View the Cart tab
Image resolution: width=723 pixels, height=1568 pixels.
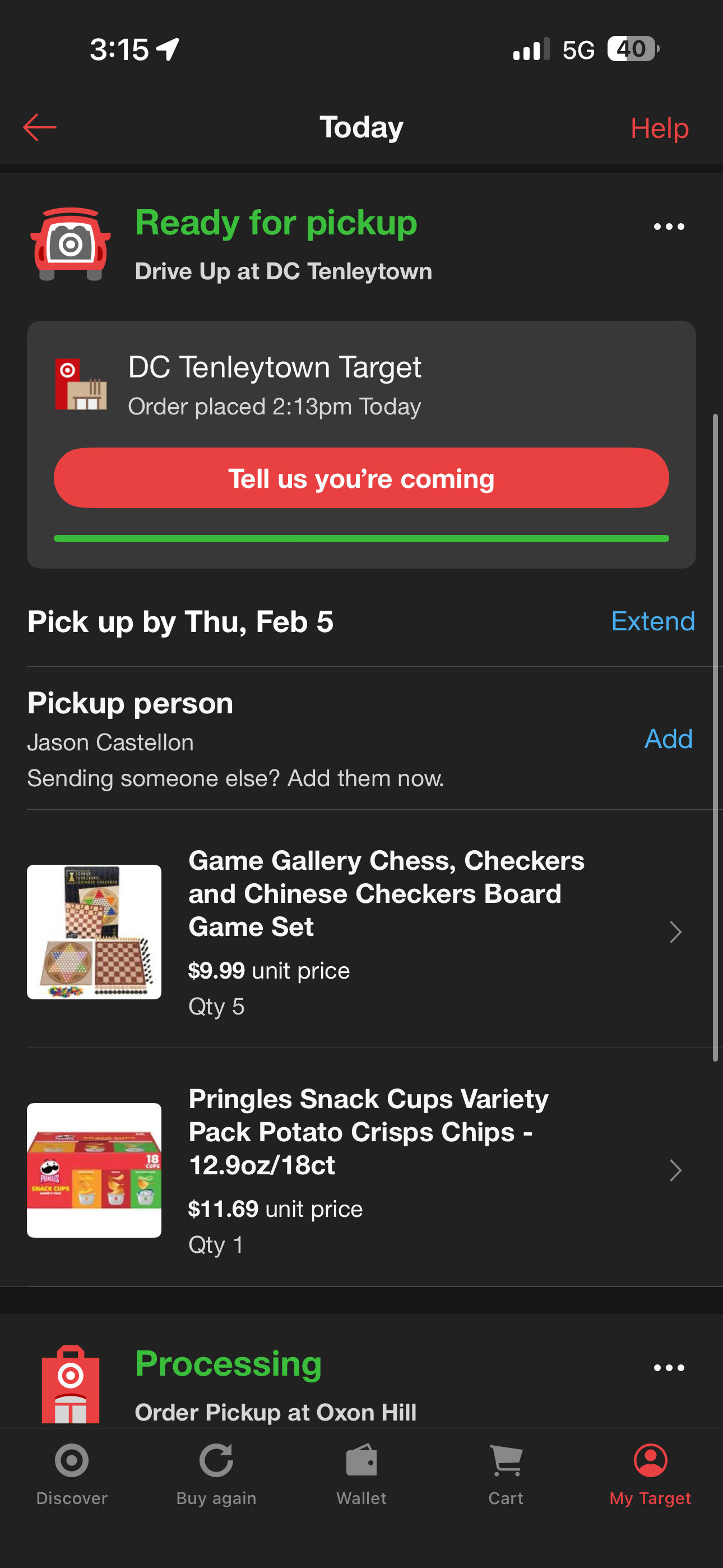506,1474
